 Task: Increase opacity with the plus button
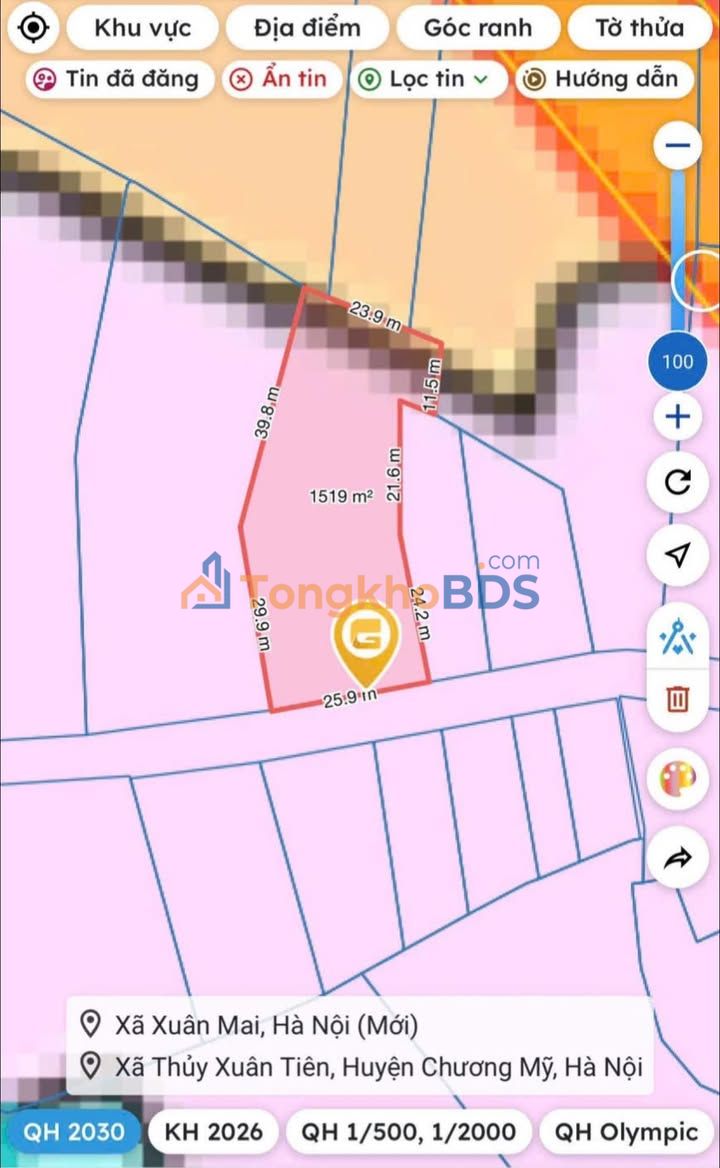677,416
